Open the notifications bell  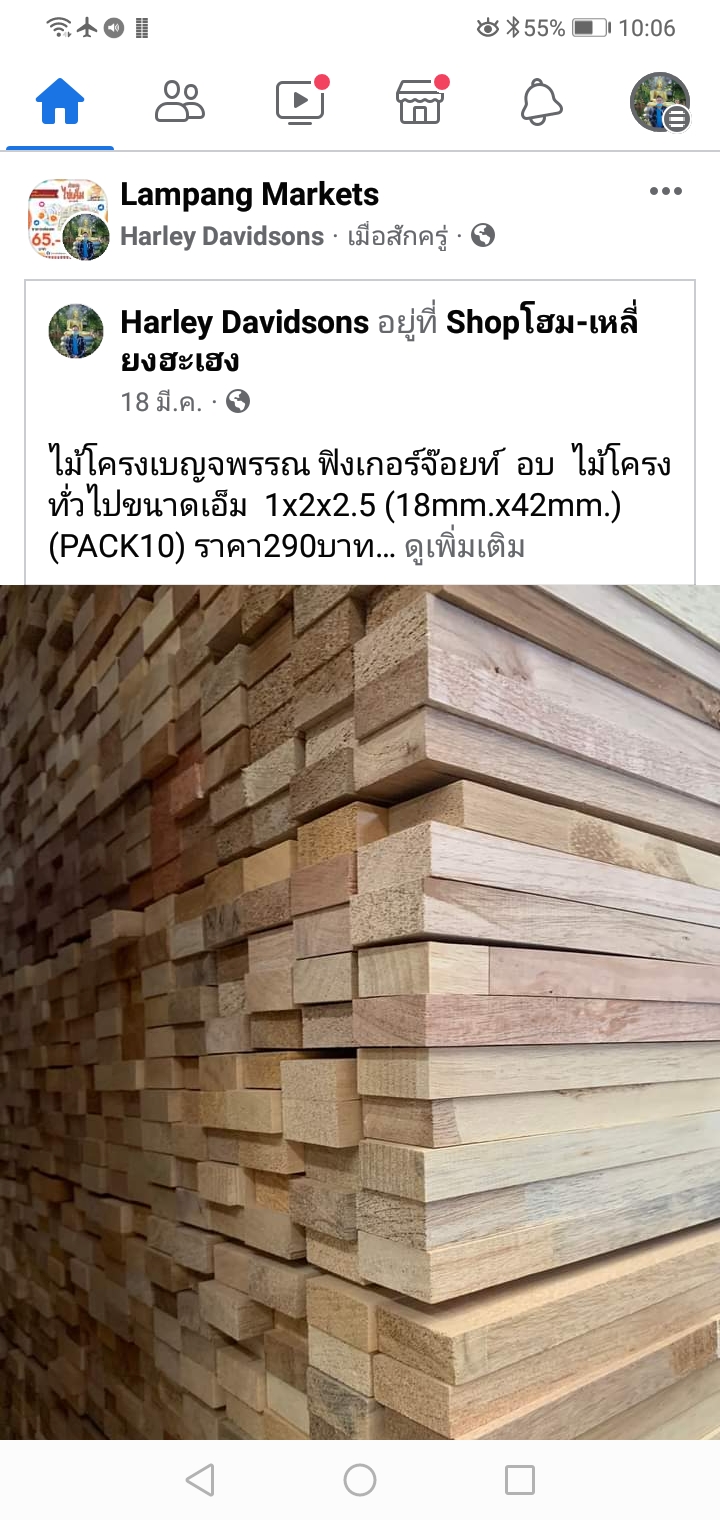click(541, 101)
